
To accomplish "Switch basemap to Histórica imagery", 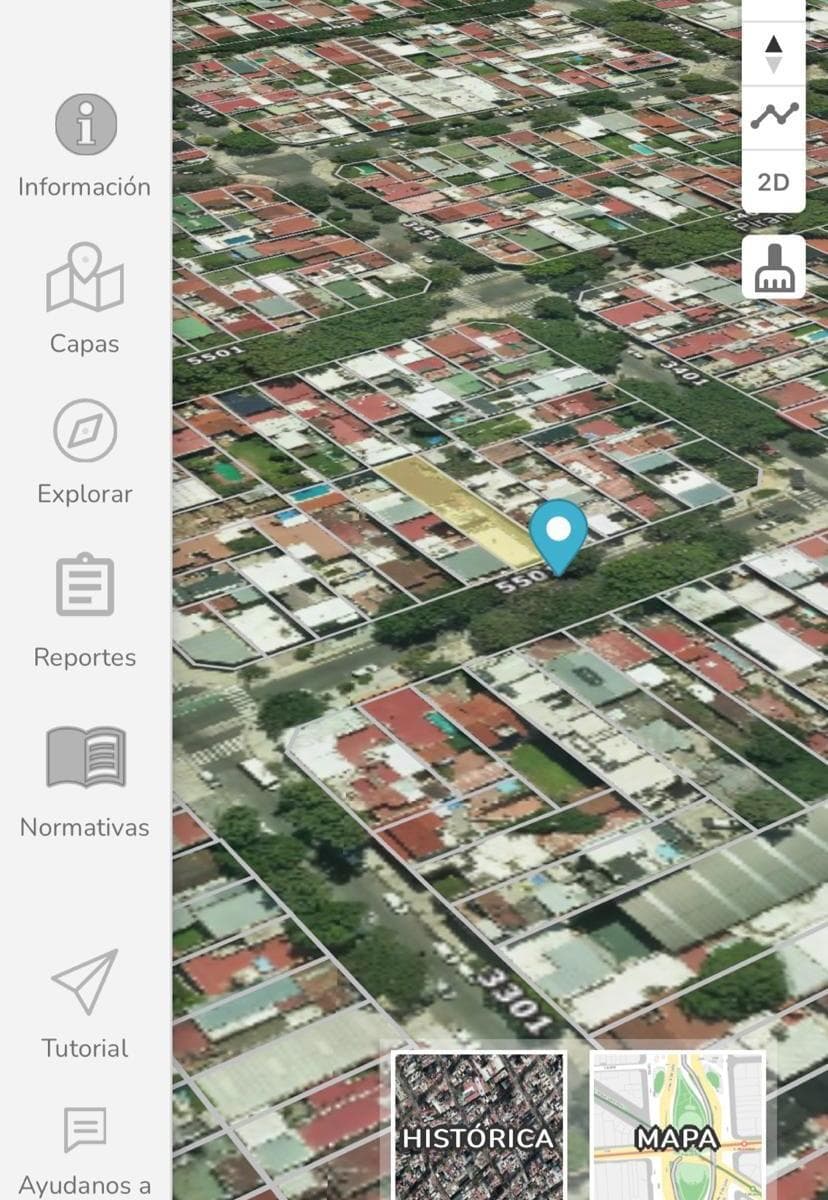I will click(479, 1125).
